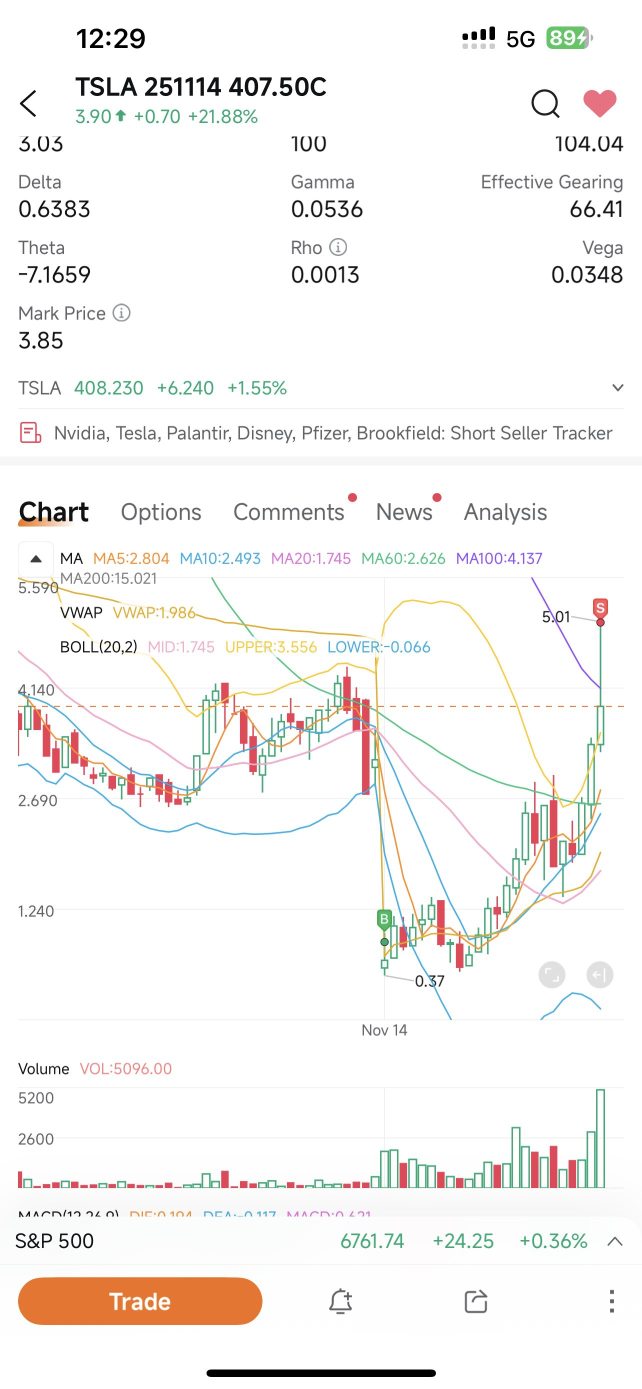The height and width of the screenshot is (1389, 642).
Task: Open the three-dot more menu
Action: (611, 1301)
